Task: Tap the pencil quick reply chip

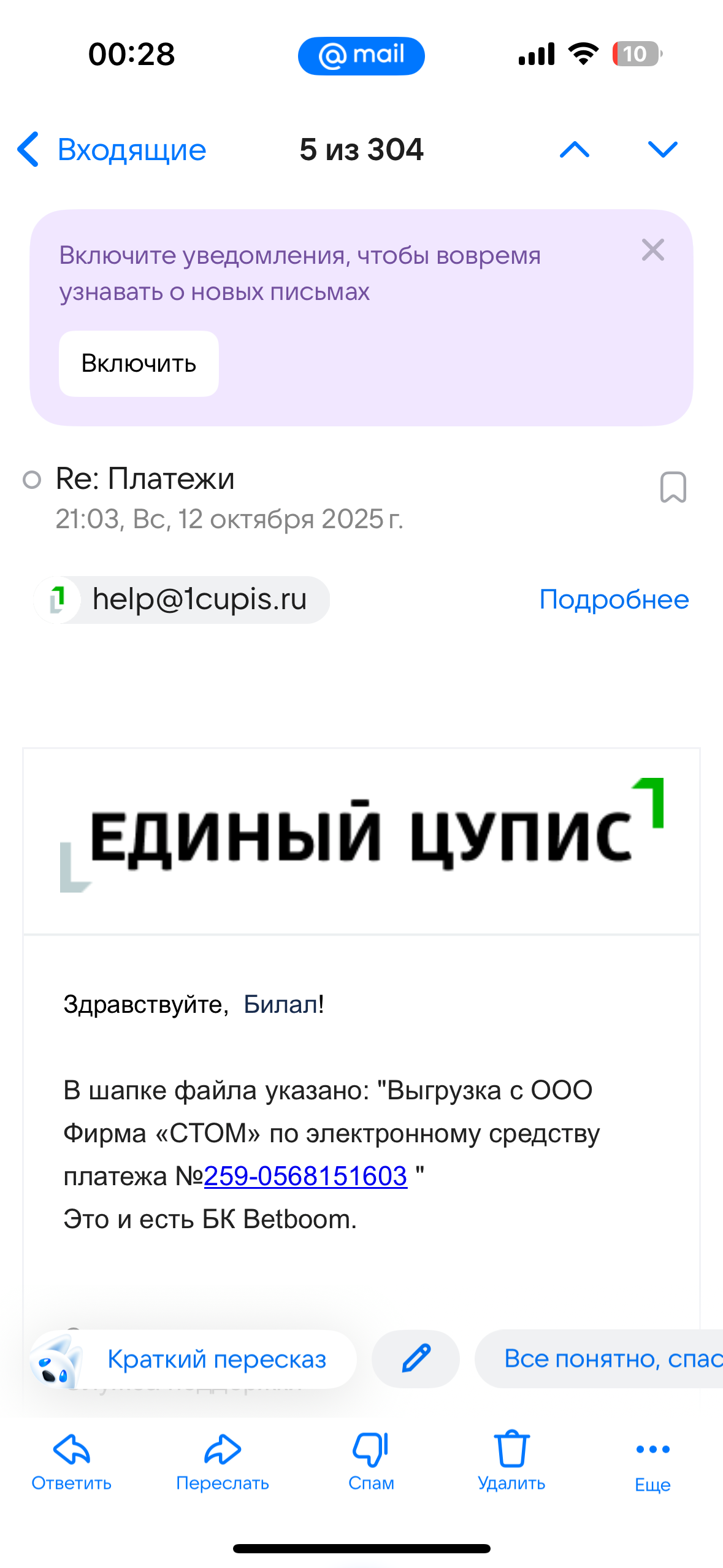Action: pos(416,1359)
